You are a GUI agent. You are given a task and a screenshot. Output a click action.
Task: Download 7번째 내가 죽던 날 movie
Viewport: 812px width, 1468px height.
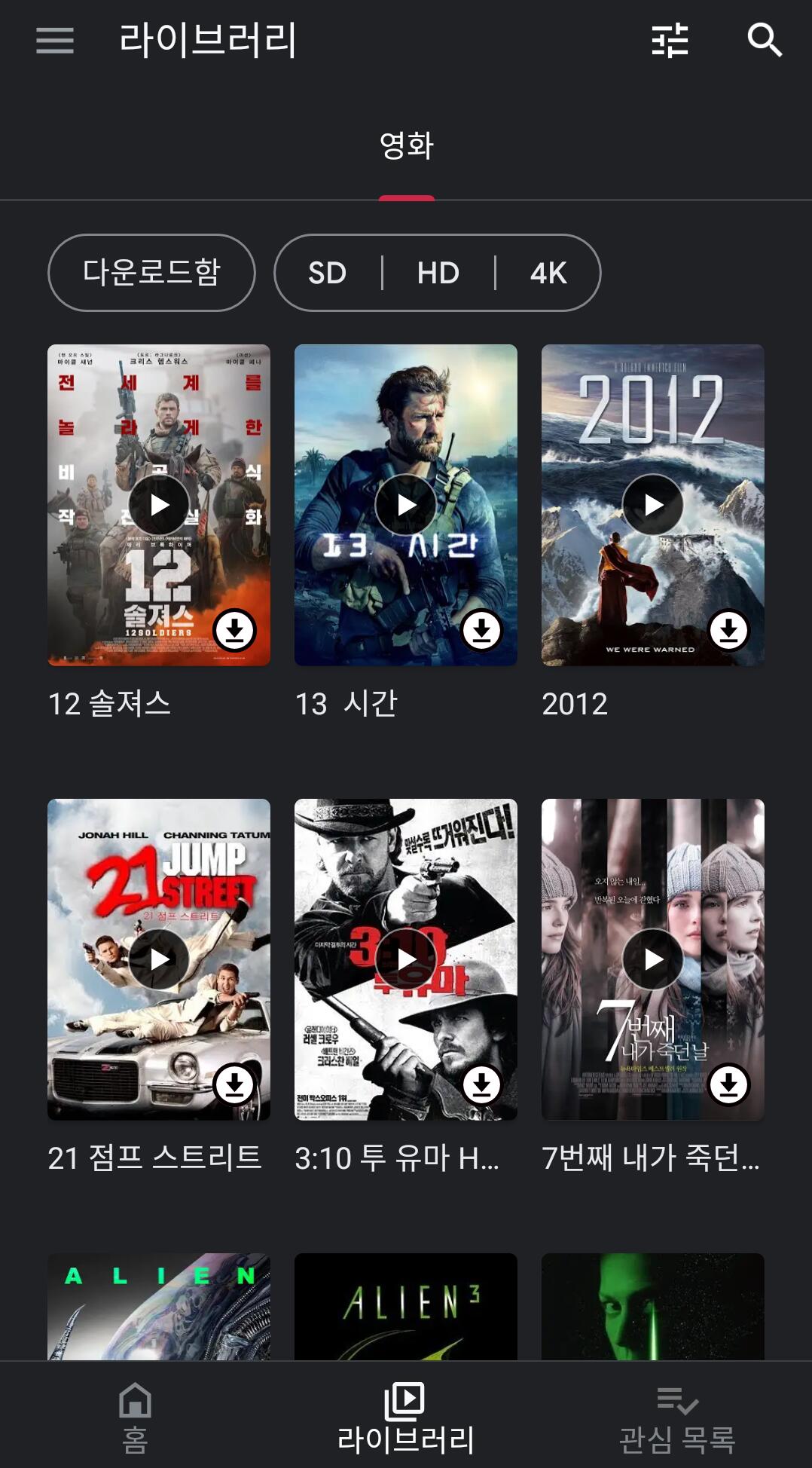(728, 1084)
